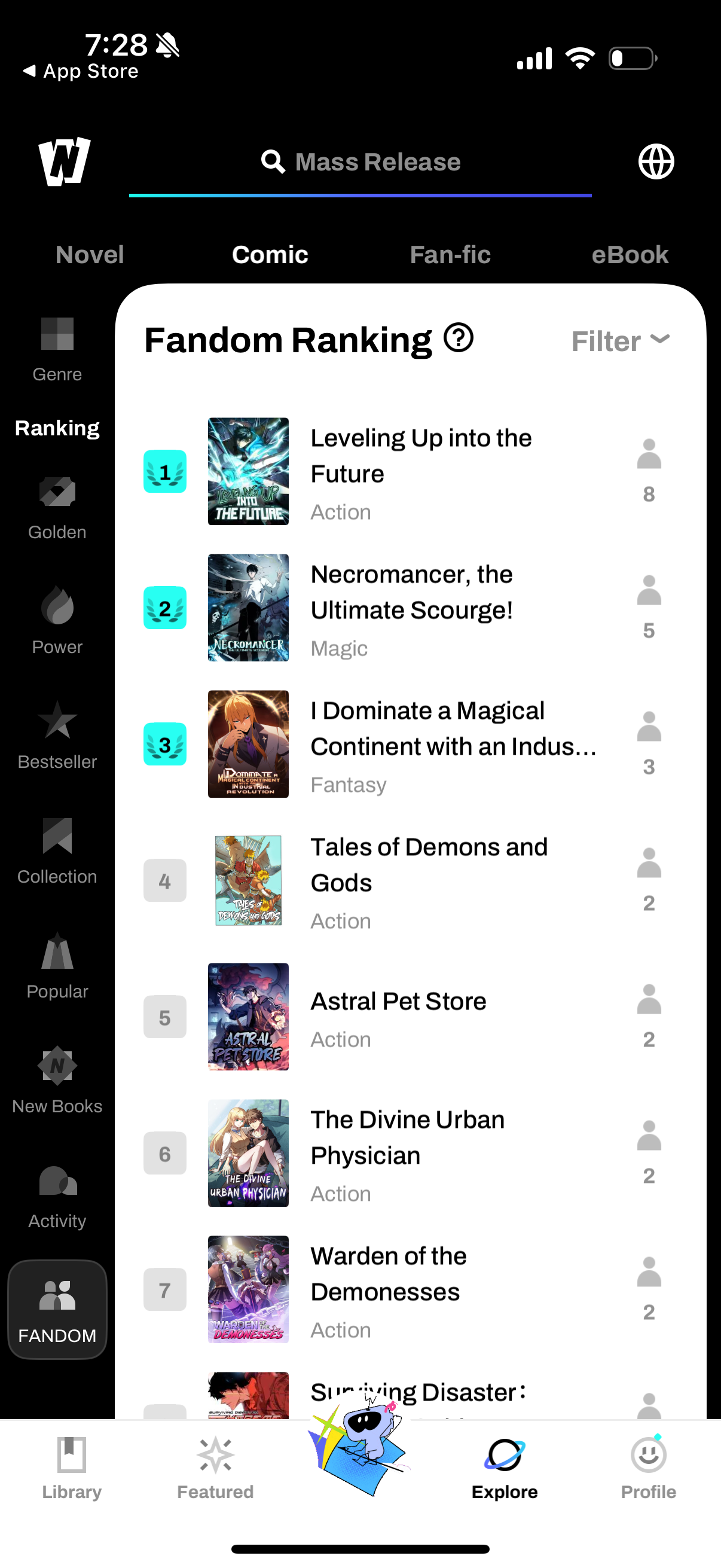Image resolution: width=721 pixels, height=1568 pixels.
Task: Switch to the Novel tab
Action: point(89,255)
